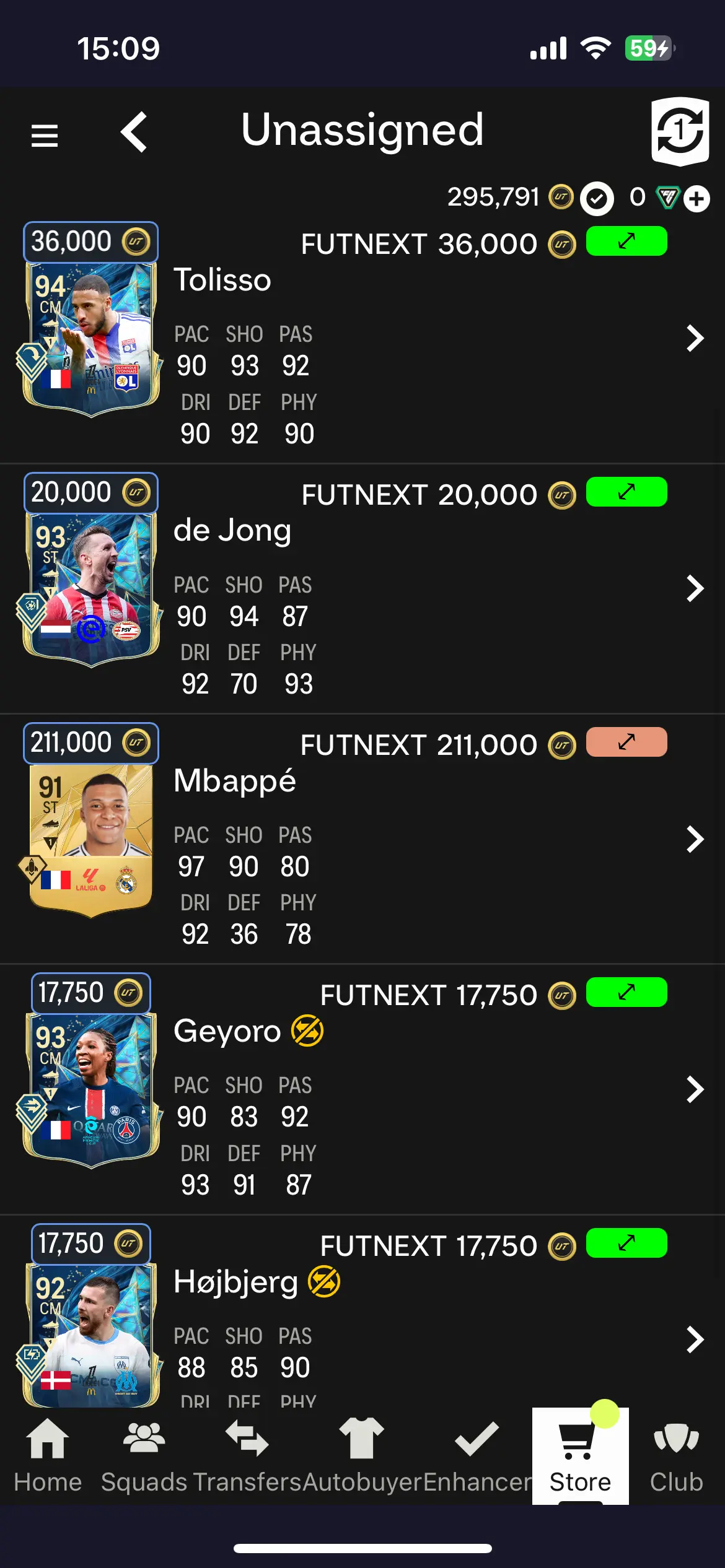Open Tolisso player details
725x1568 pixels.
(x=695, y=339)
